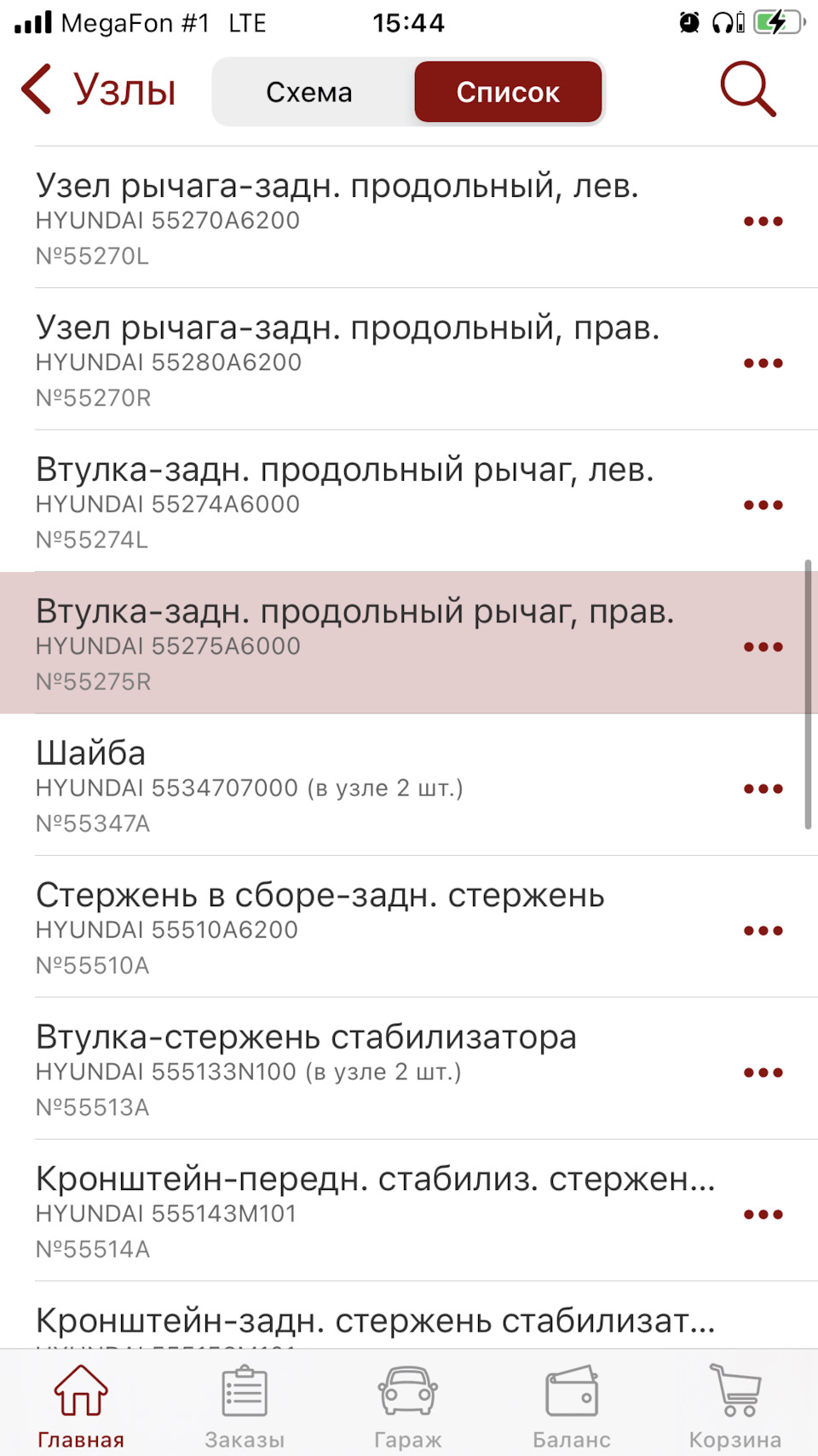Open the search magnifier
This screenshot has width=818, height=1456.
point(747,90)
